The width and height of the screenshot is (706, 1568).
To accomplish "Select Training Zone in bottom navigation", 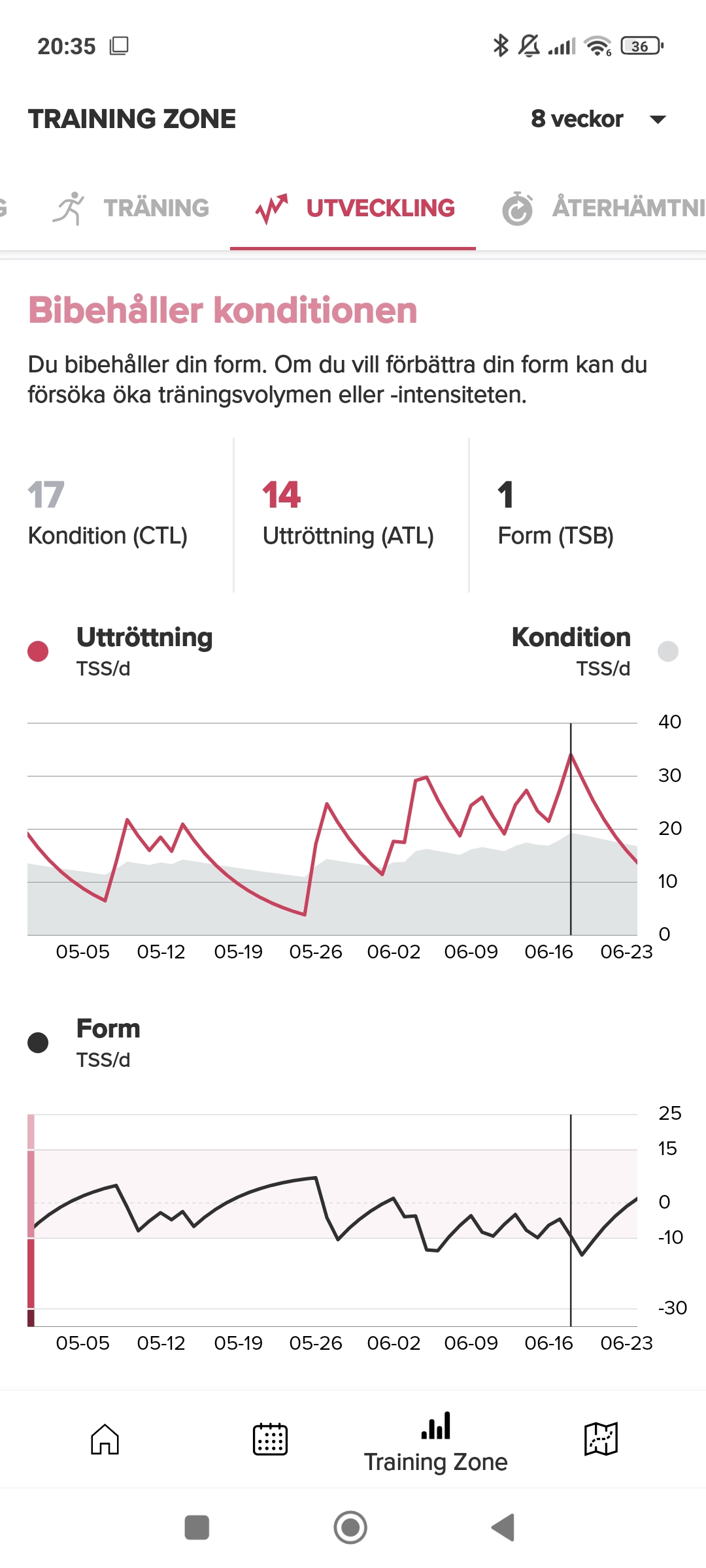I will click(435, 1442).
